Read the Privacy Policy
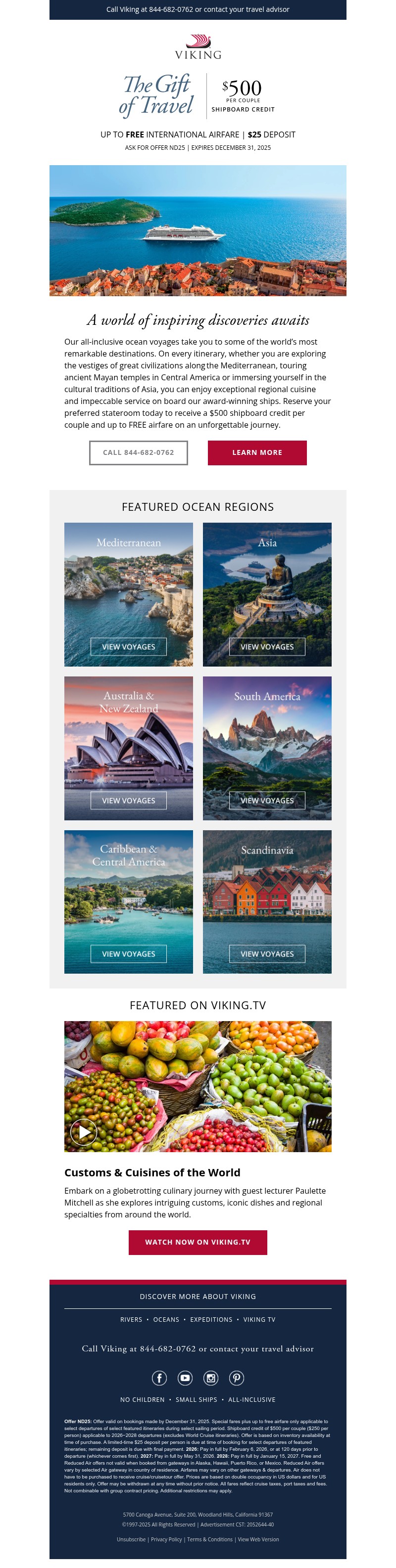The width and height of the screenshot is (396, 1568). (166, 1539)
